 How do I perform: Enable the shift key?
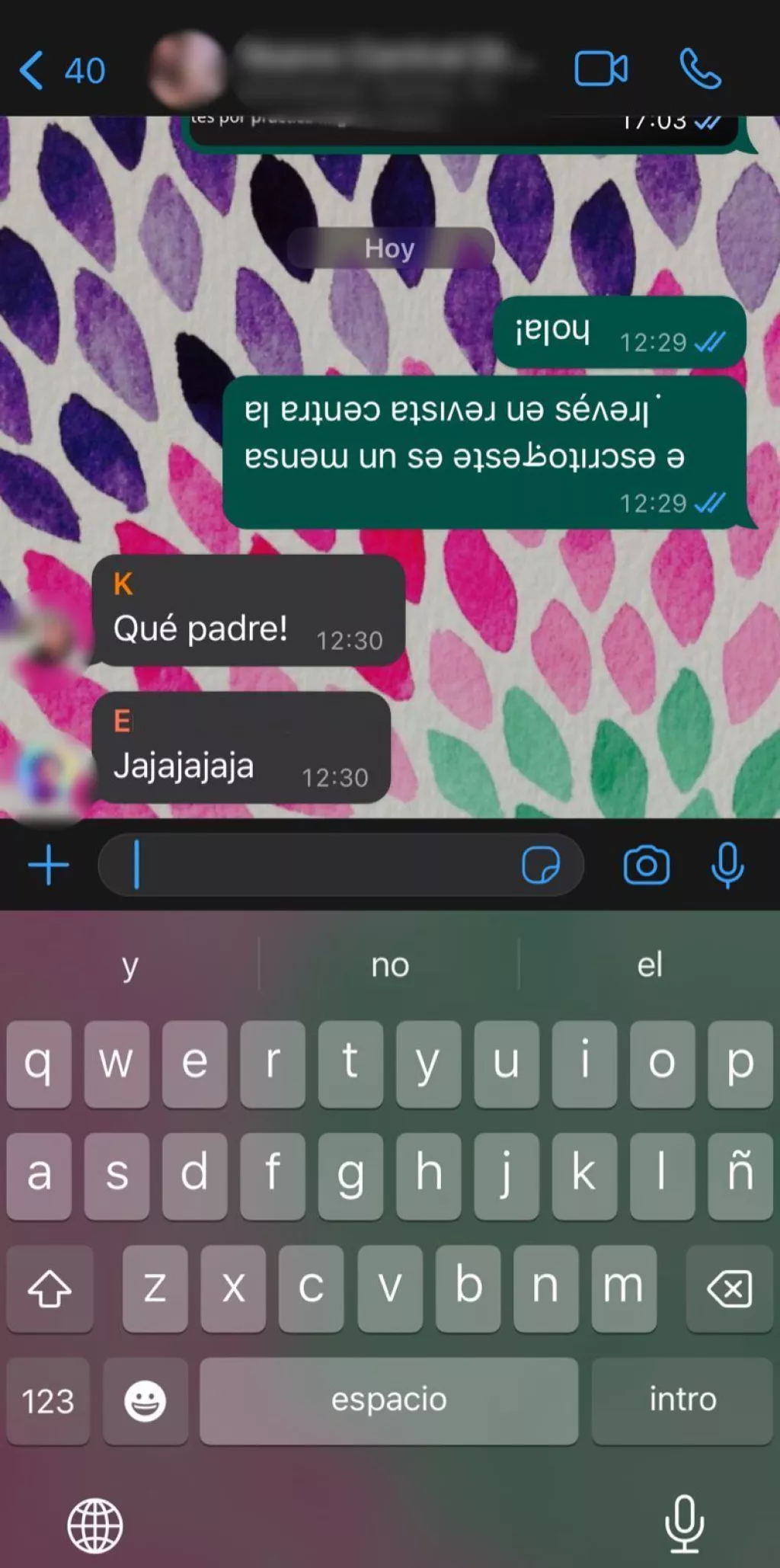coord(50,1289)
